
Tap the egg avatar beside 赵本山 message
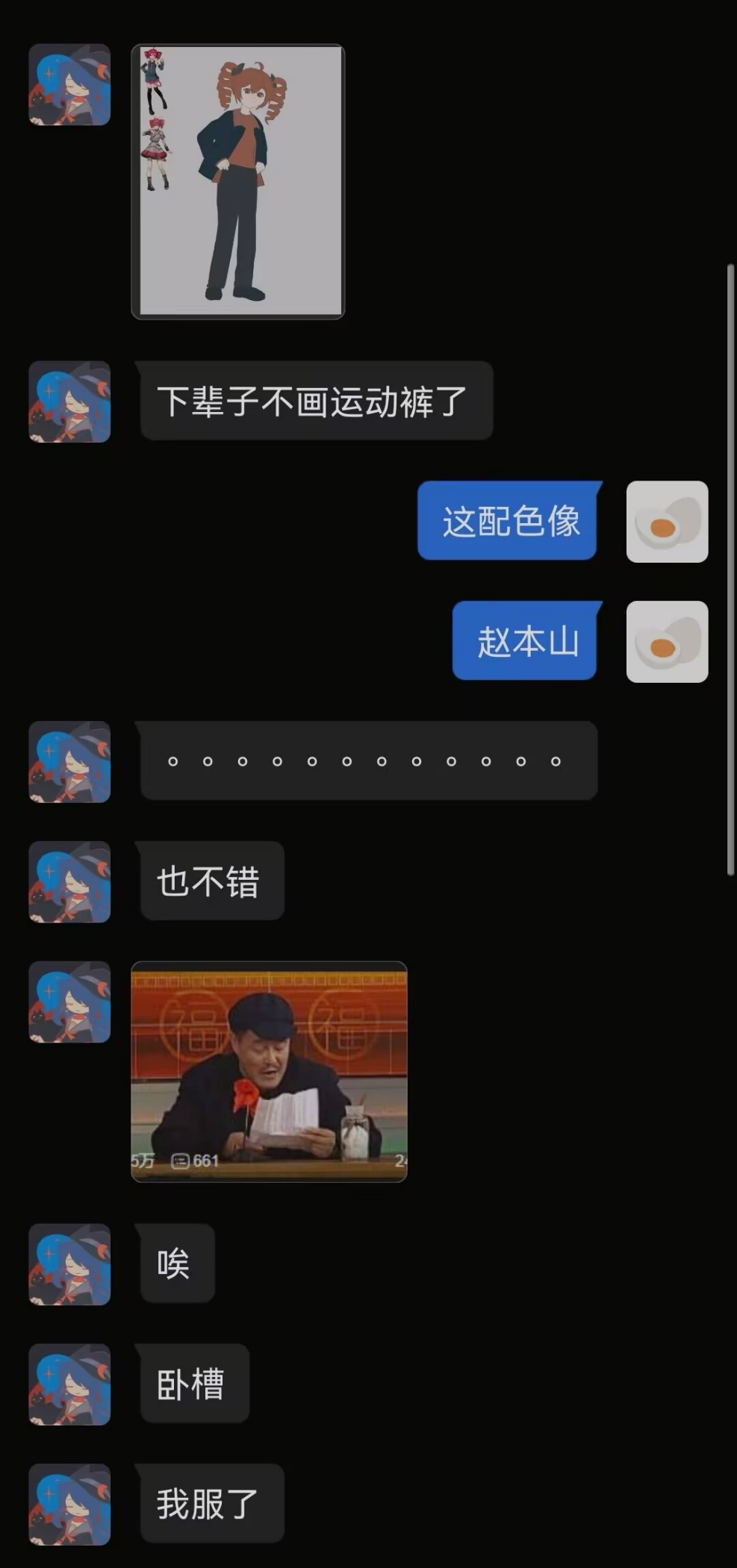pyautogui.click(x=667, y=642)
